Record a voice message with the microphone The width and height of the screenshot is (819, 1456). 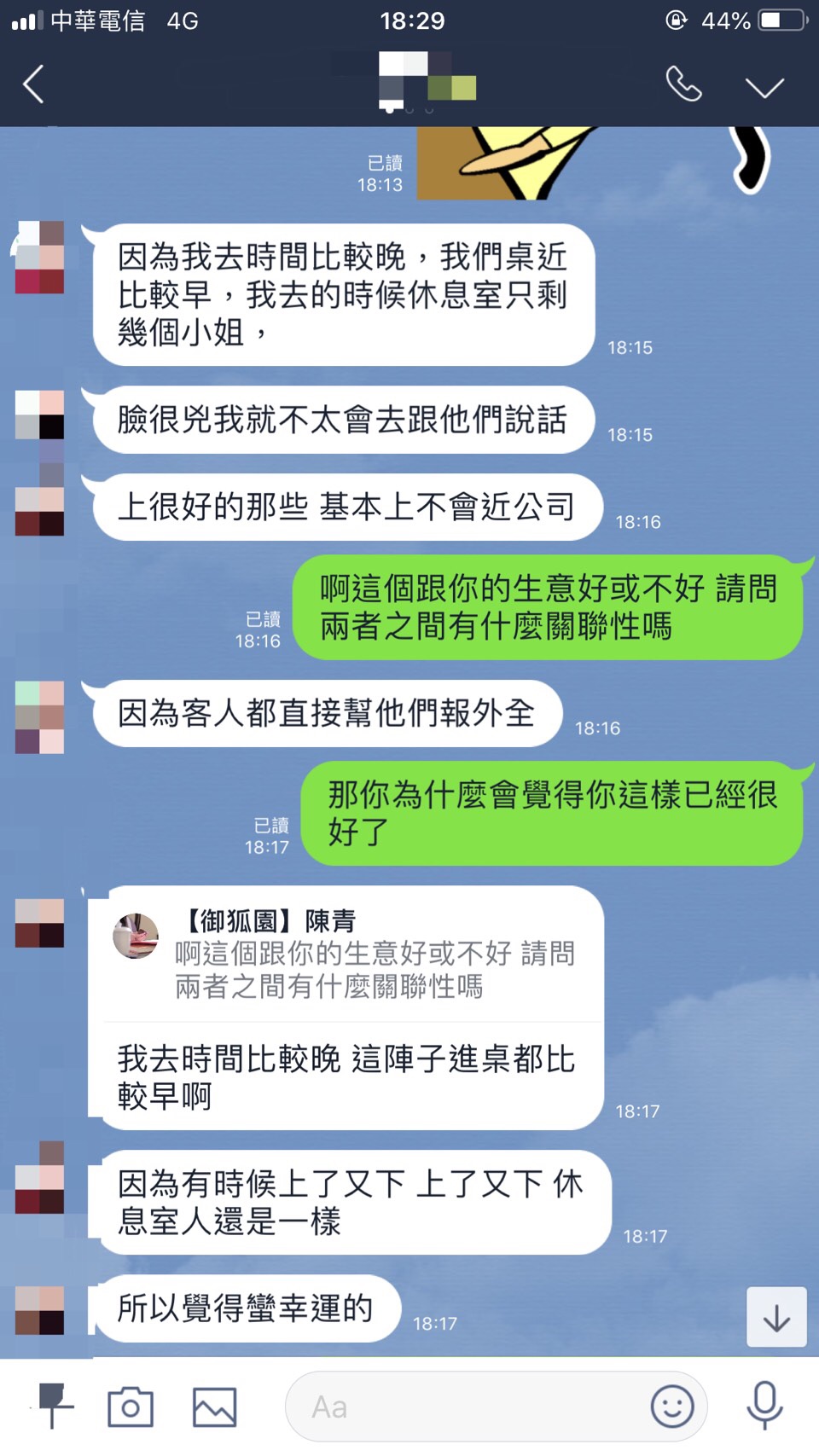pos(764,1405)
